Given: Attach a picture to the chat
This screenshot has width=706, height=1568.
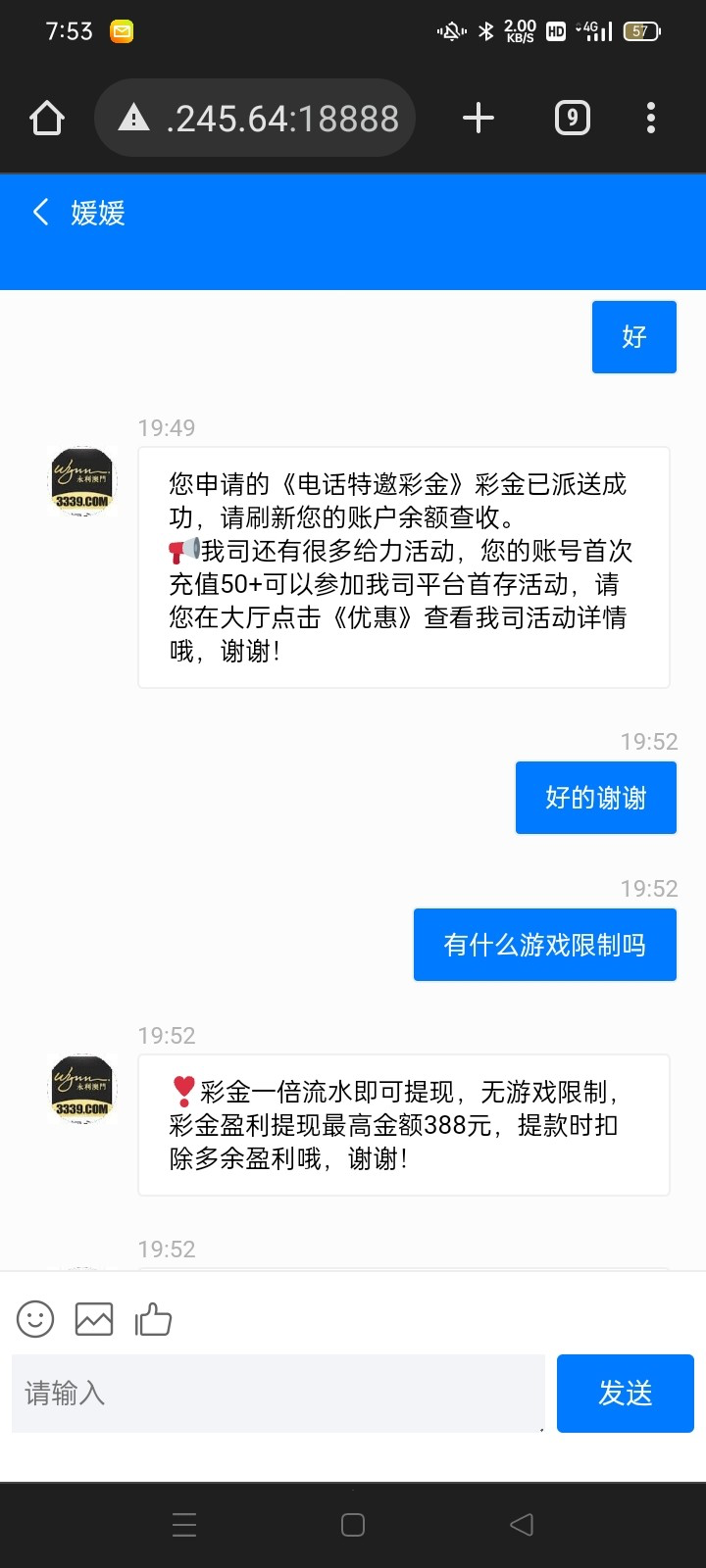Looking at the screenshot, I should tap(94, 1319).
